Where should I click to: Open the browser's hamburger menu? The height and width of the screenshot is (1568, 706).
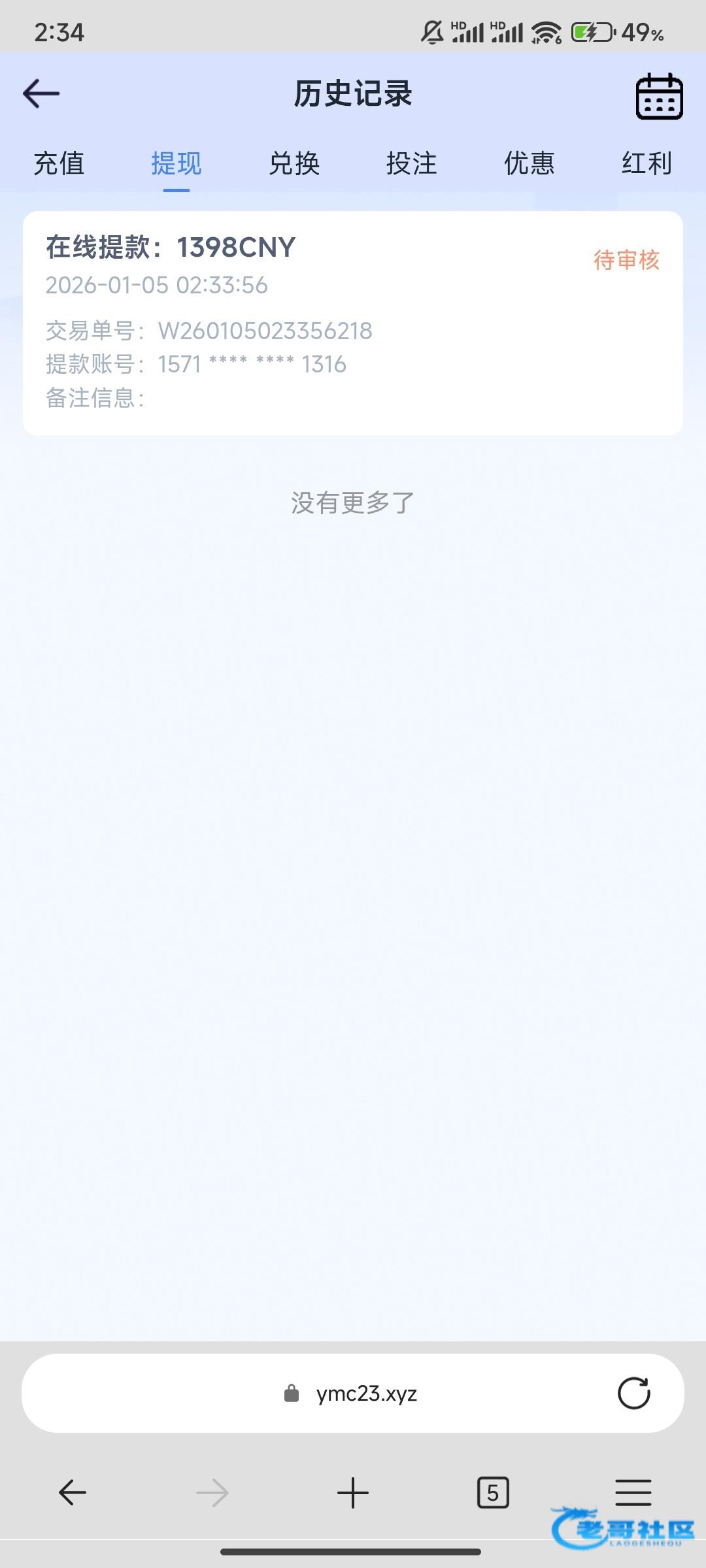[x=633, y=1493]
